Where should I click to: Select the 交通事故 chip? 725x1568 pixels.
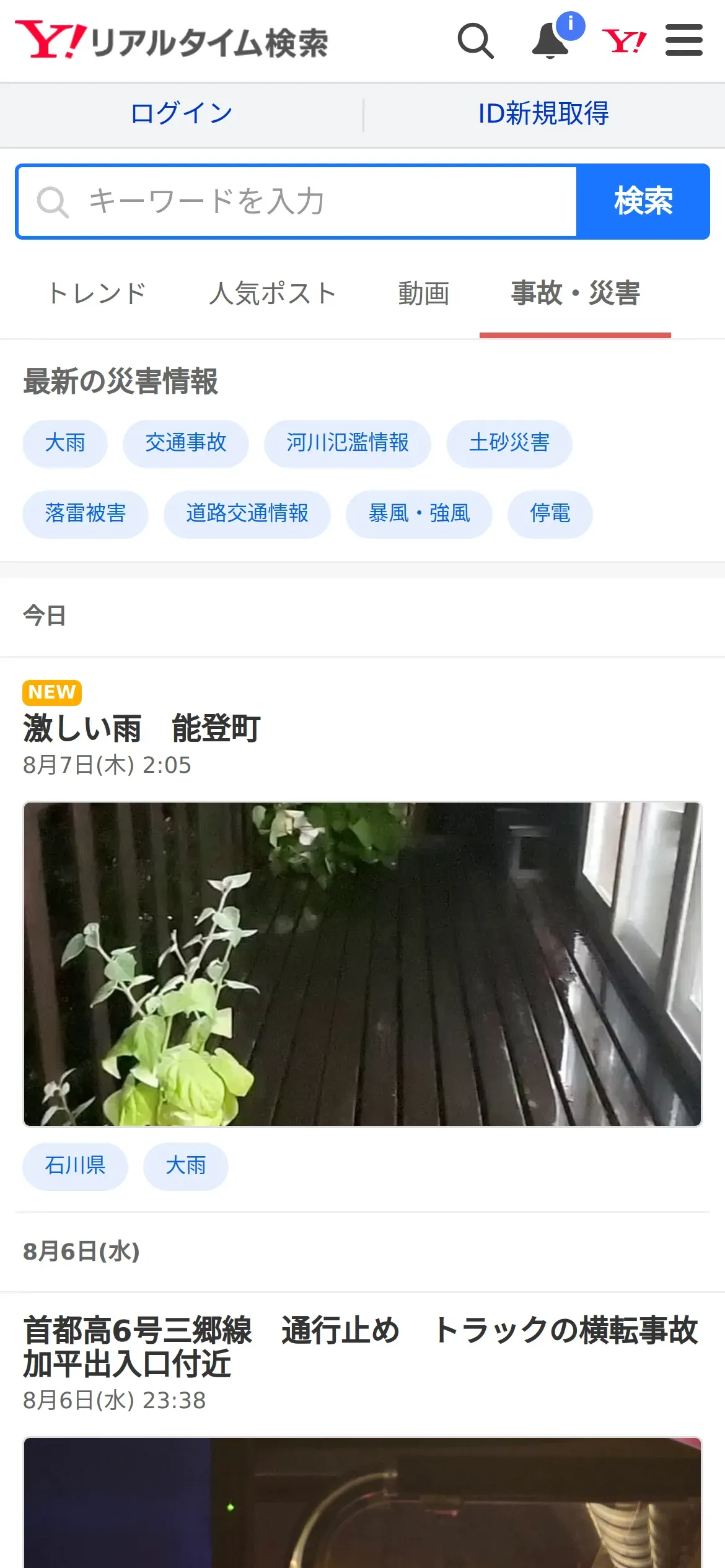click(x=186, y=443)
